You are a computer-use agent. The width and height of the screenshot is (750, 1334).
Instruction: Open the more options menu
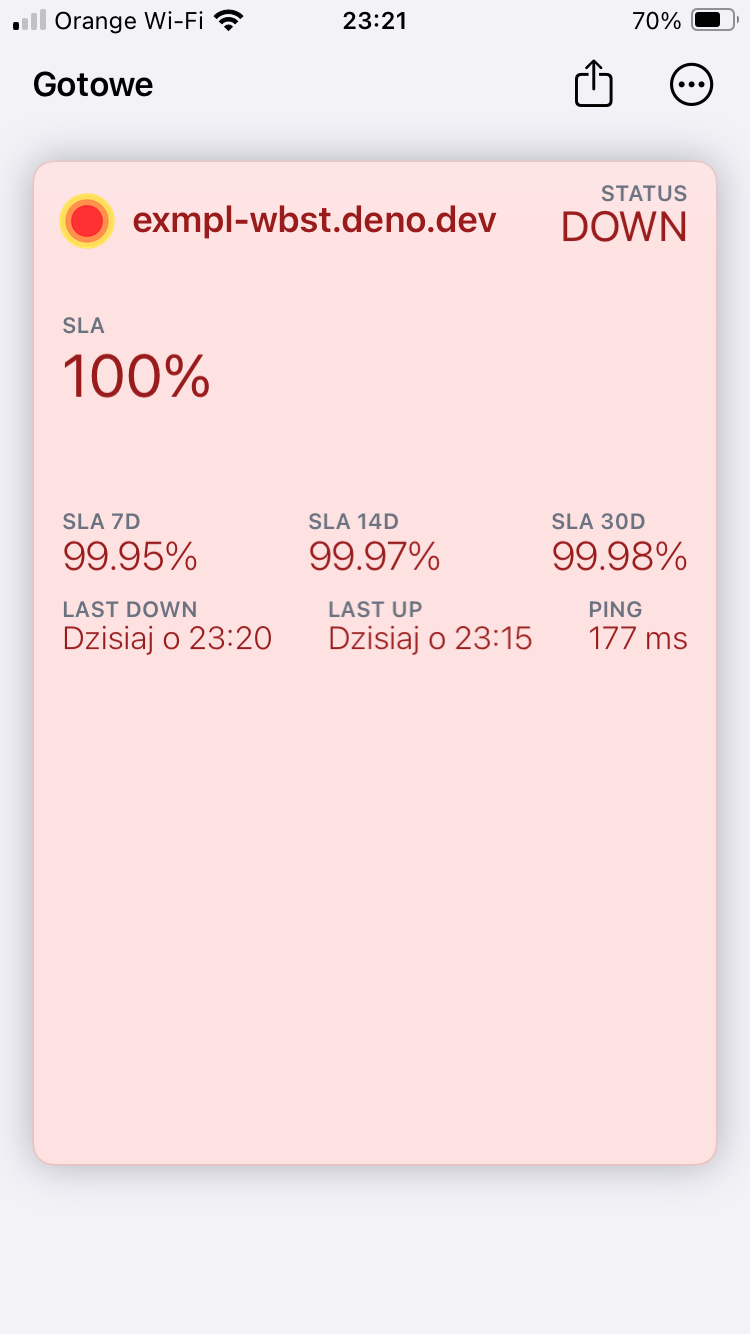[691, 85]
